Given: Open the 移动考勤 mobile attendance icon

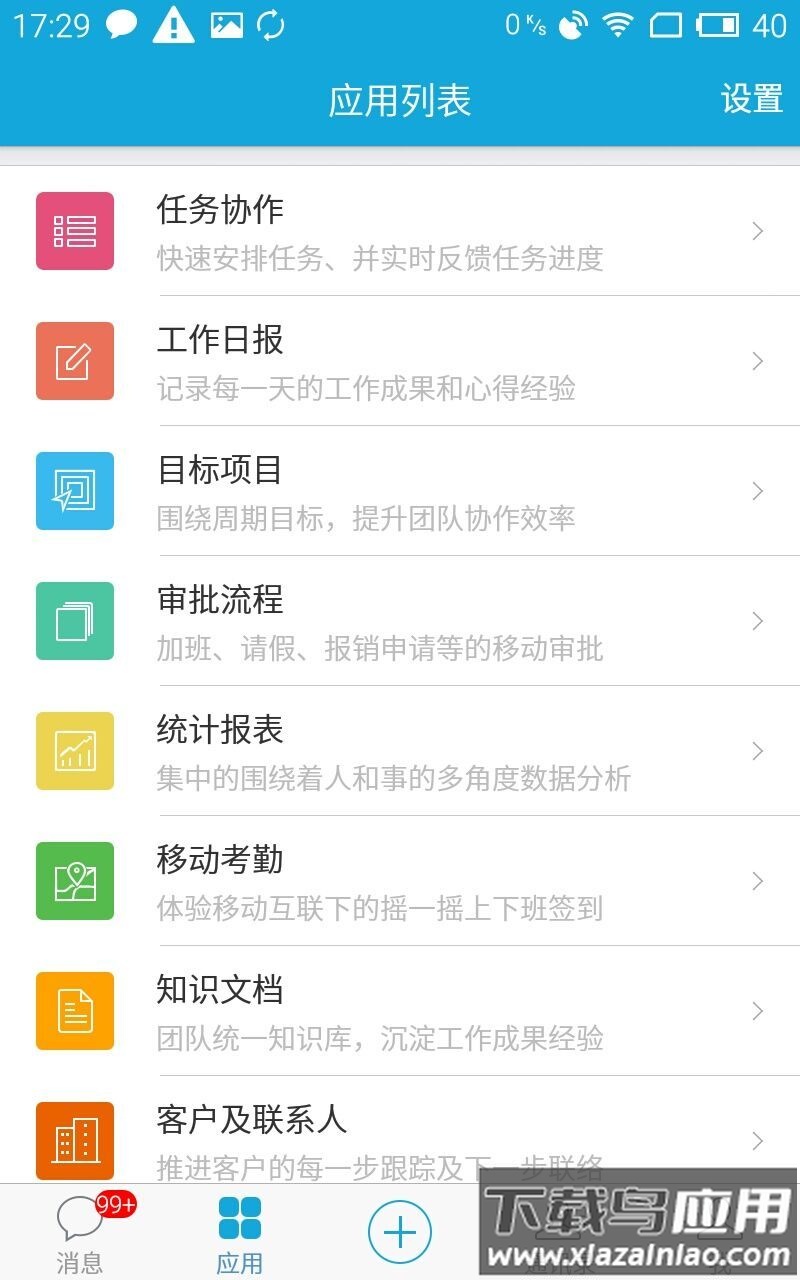Looking at the screenshot, I should [x=74, y=881].
